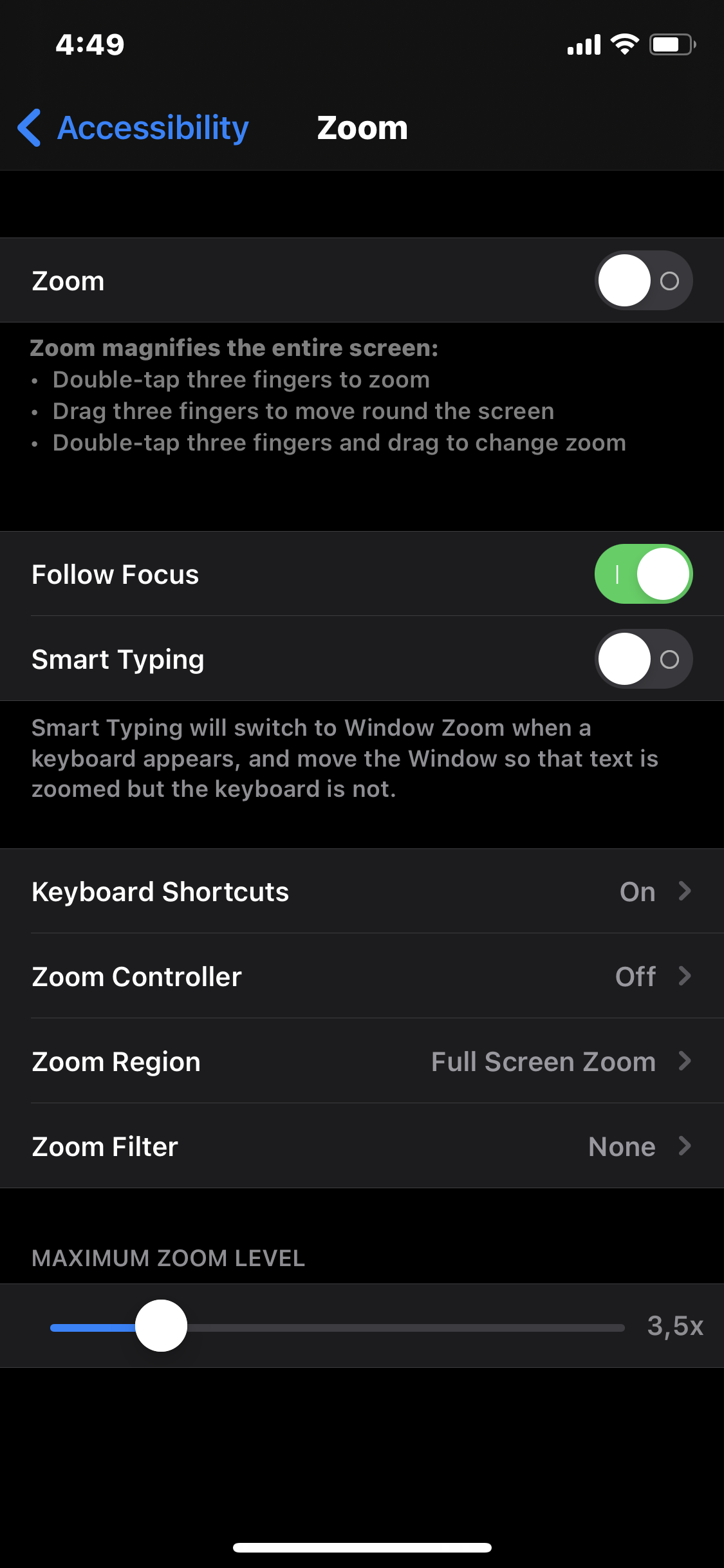
Task: Enable the Zoom switch
Action: 644,281
